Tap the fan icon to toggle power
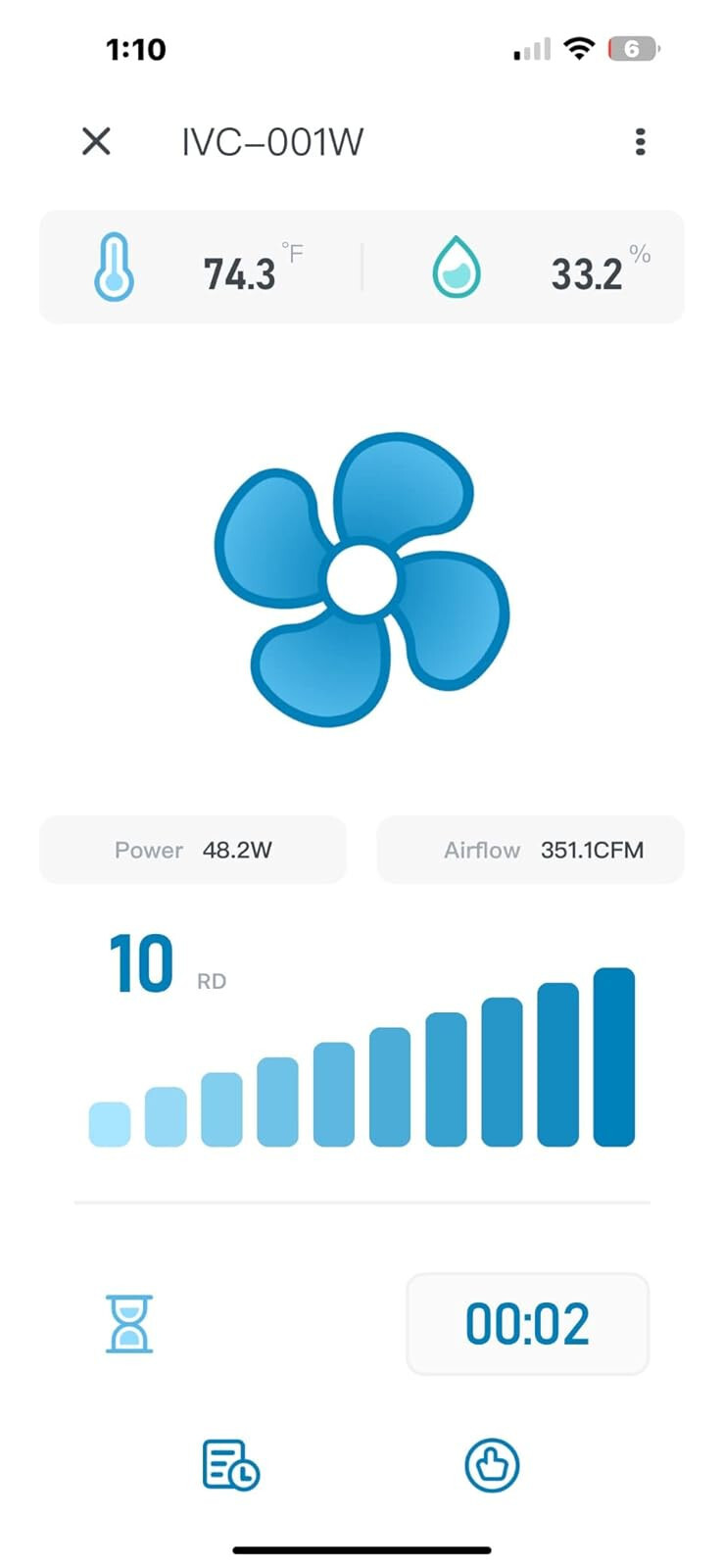Image resolution: width=723 pixels, height=1568 pixels. point(361,579)
